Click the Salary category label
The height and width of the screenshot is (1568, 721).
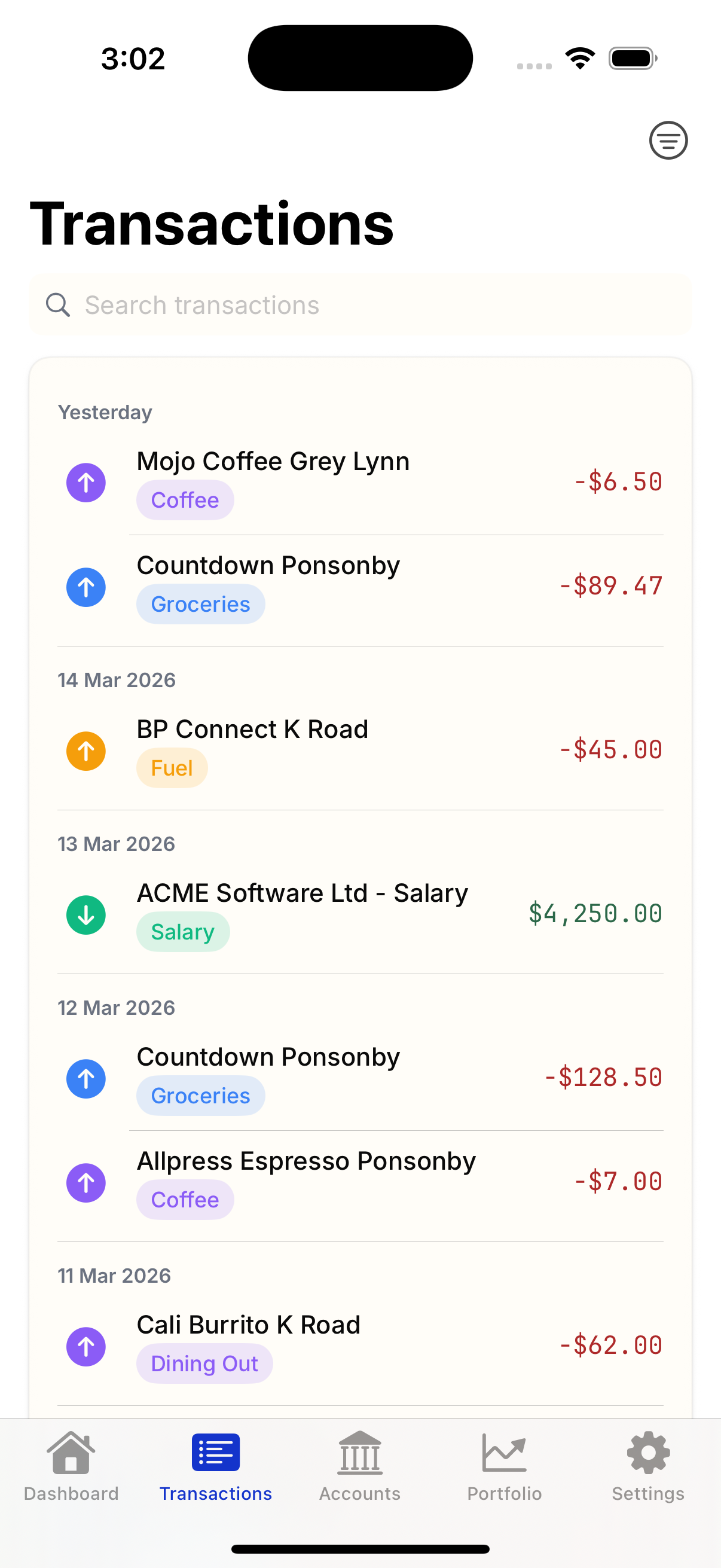coord(183,931)
